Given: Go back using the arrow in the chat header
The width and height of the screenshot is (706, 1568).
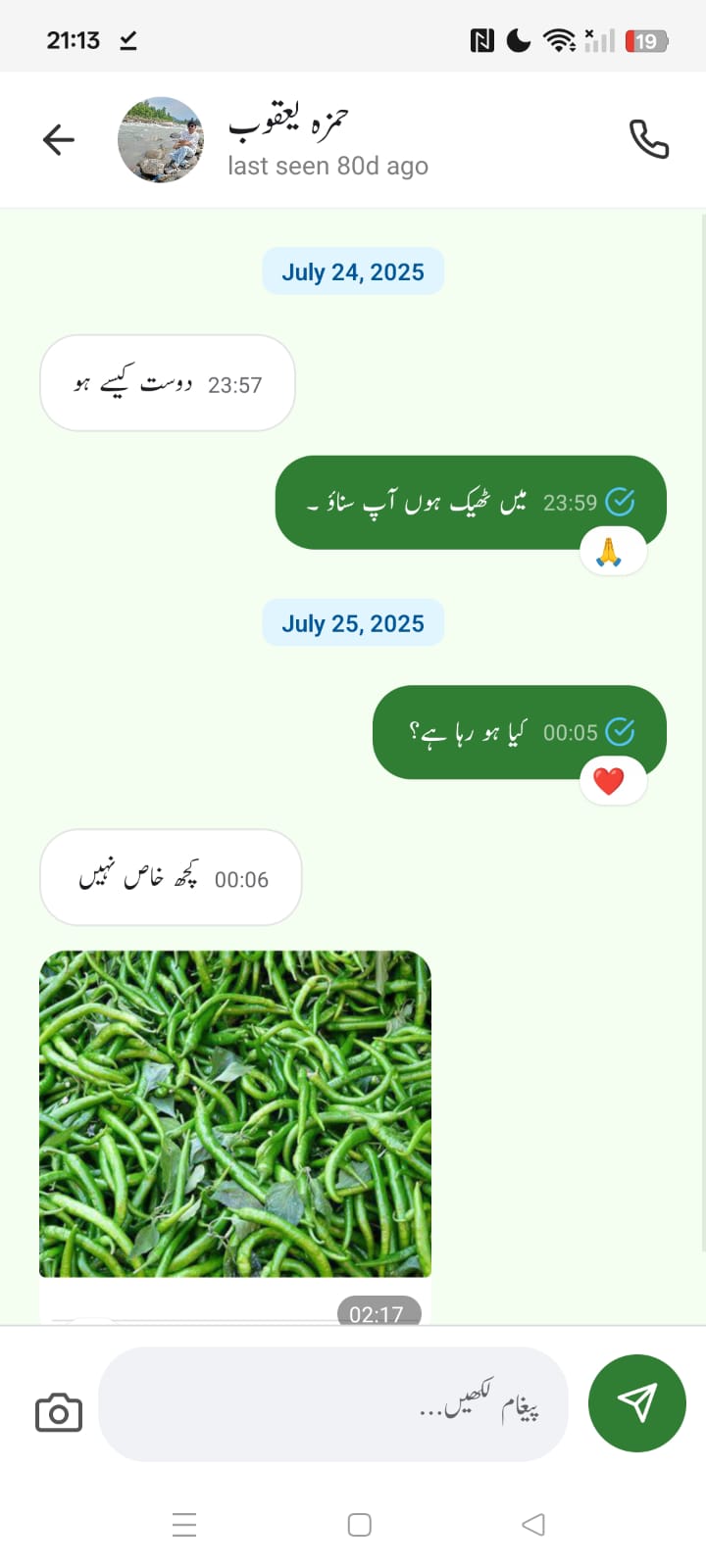Looking at the screenshot, I should (x=59, y=140).
